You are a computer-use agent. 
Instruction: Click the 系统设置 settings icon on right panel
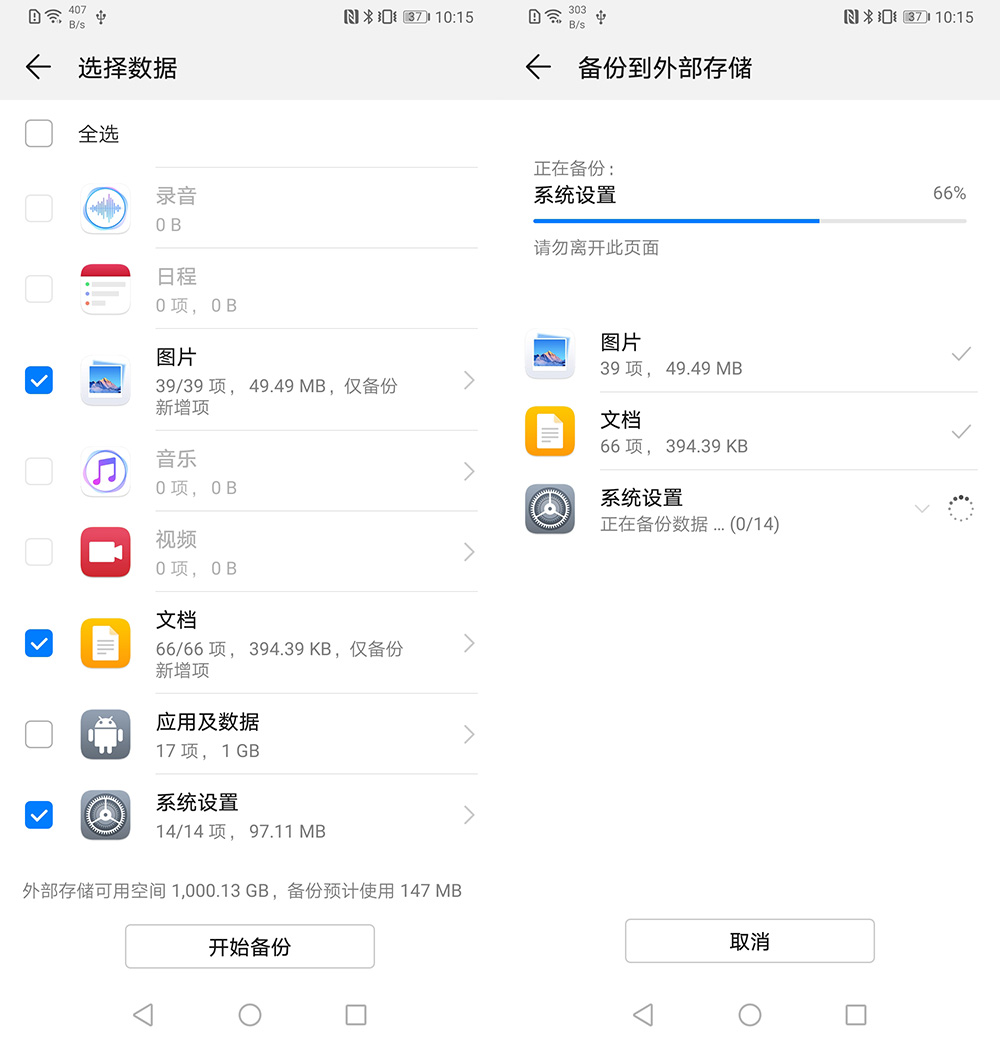(x=549, y=508)
